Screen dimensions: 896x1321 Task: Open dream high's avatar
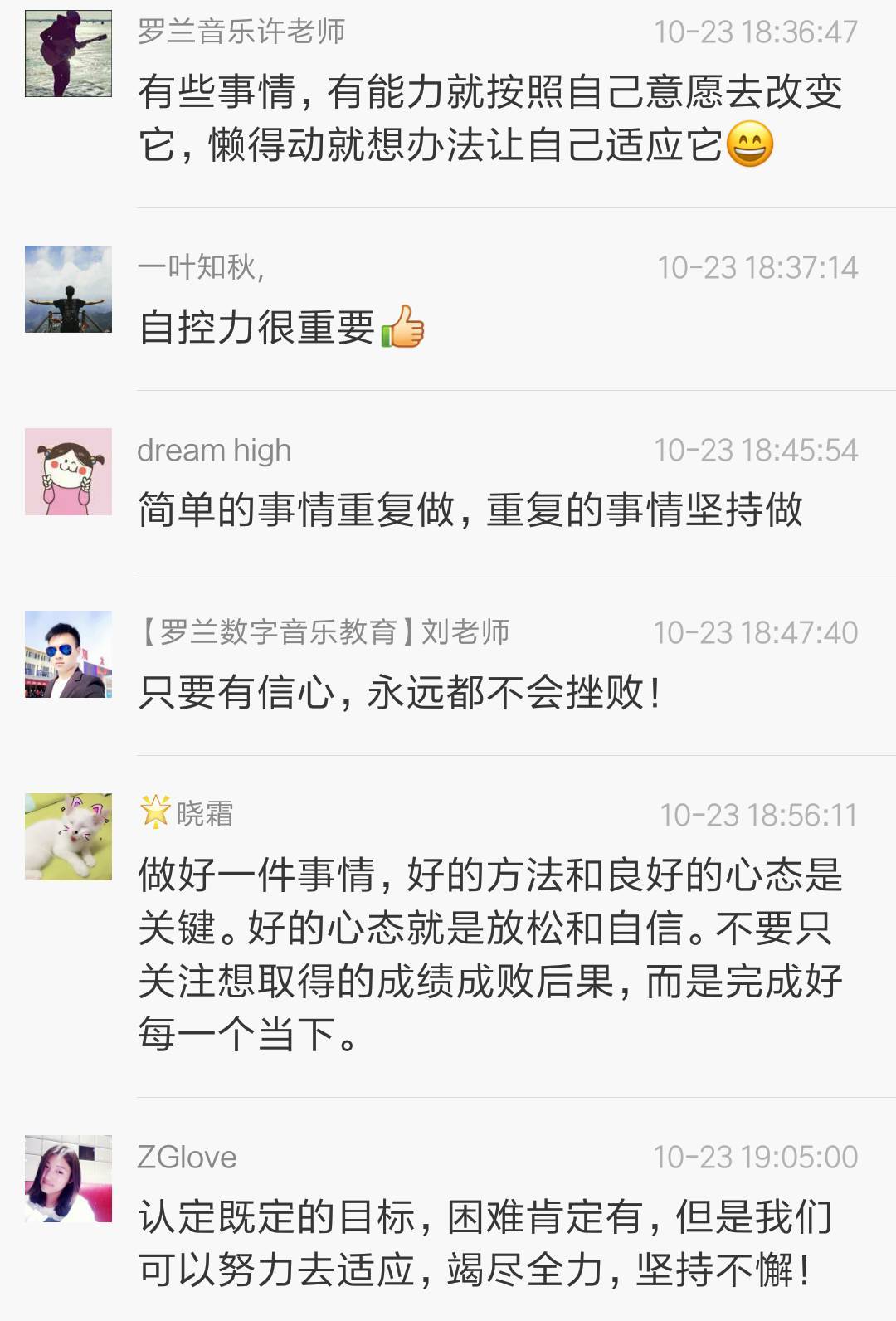coord(68,471)
